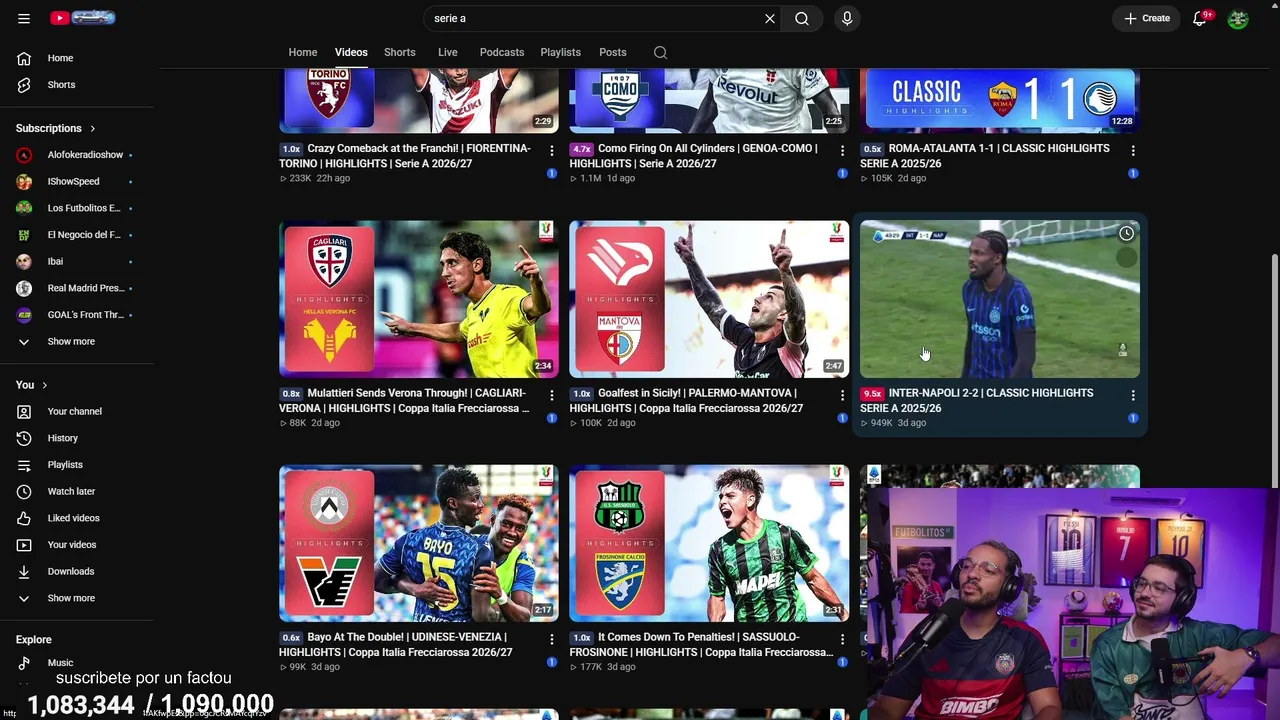Play the PALERMO-MANTOVA highlights video
This screenshot has width=1280, height=720.
pos(709,299)
